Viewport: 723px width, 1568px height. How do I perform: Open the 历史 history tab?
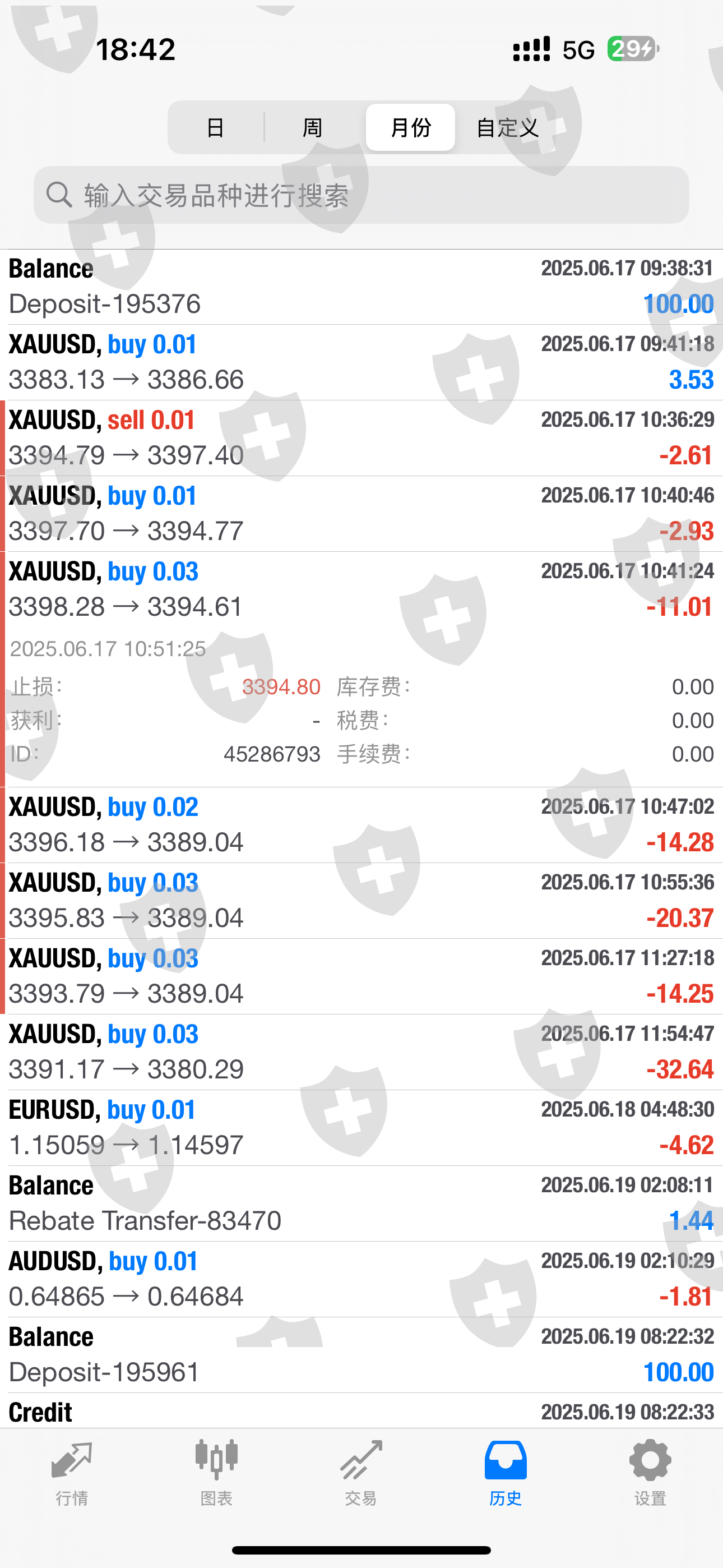(x=506, y=1473)
